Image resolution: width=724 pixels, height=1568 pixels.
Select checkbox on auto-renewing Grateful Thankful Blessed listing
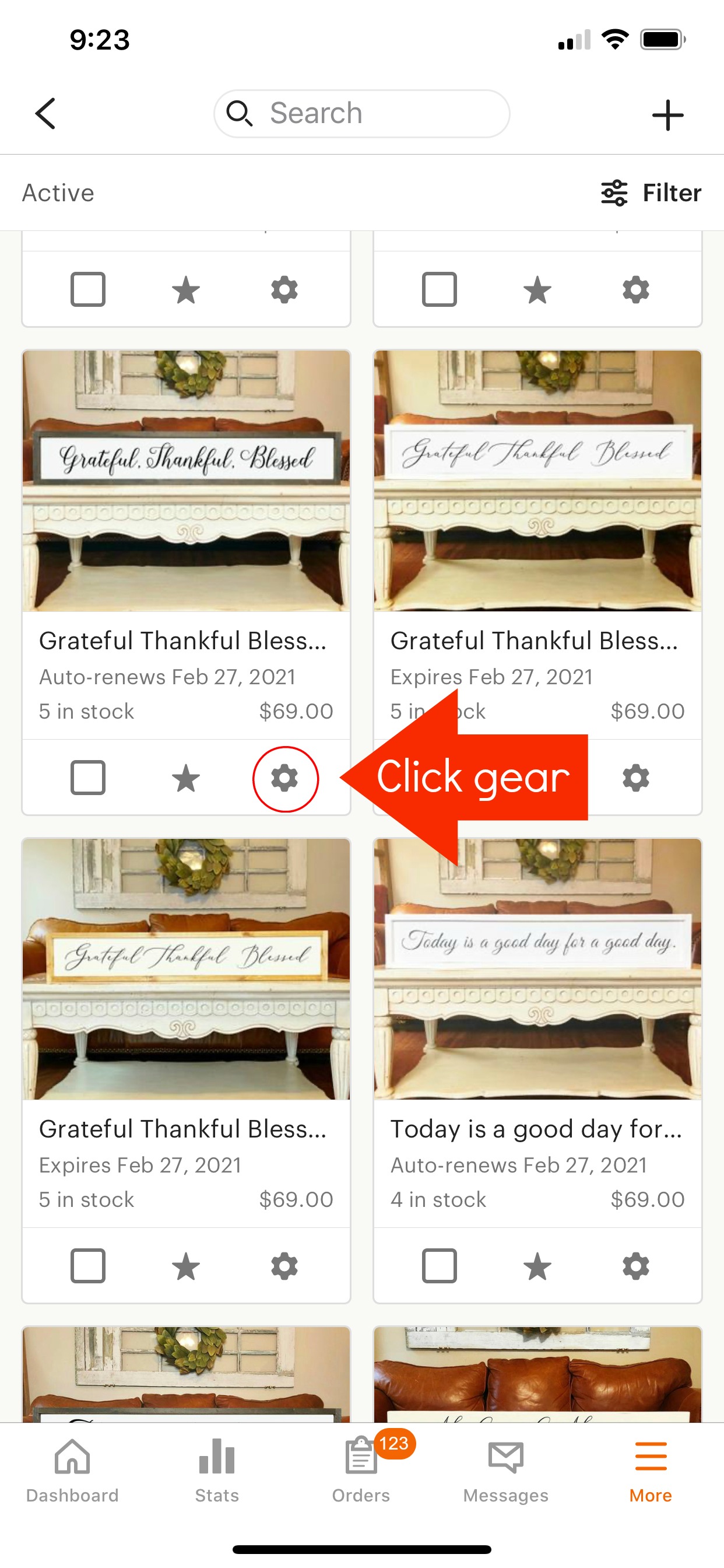tap(88, 778)
